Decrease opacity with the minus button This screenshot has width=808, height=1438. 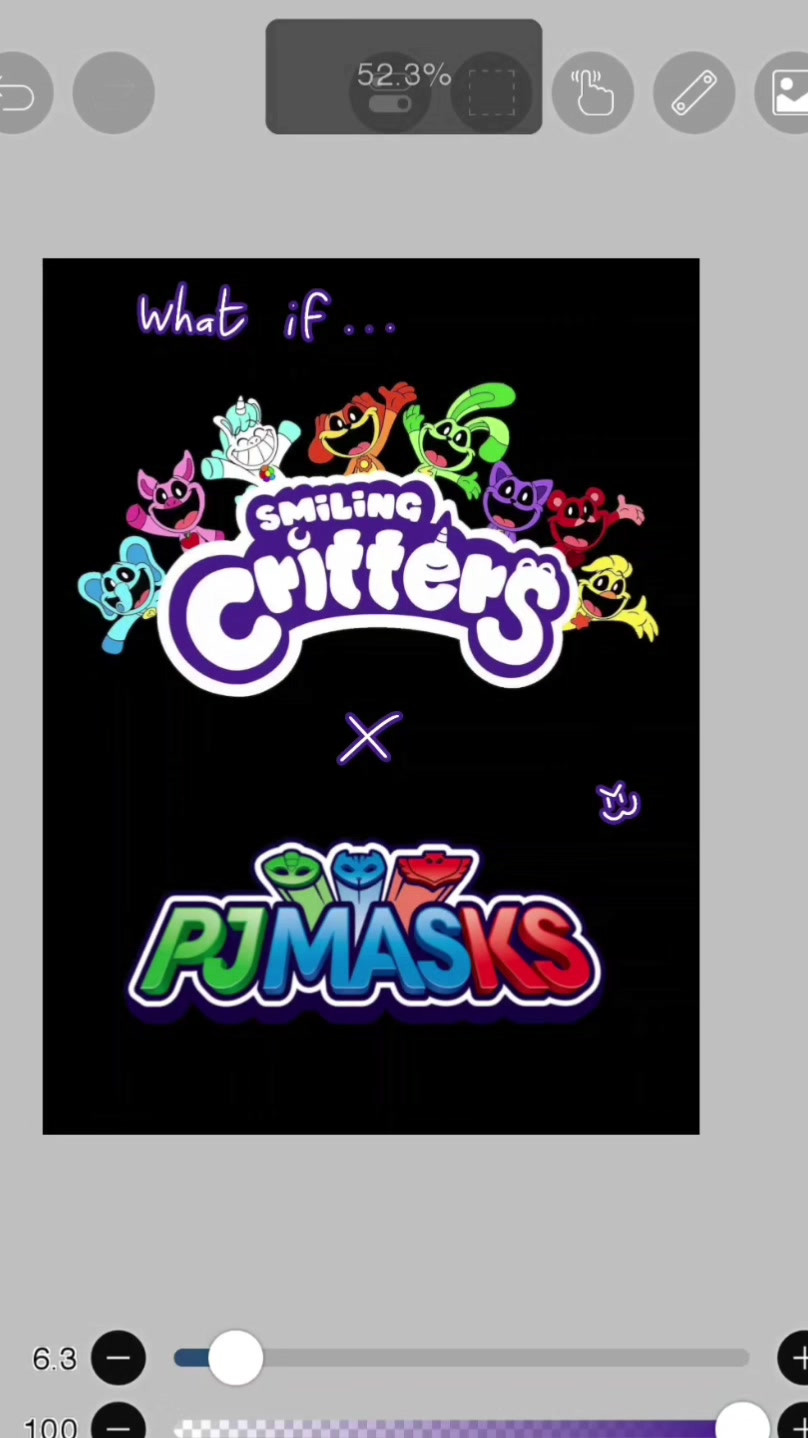[118, 1424]
